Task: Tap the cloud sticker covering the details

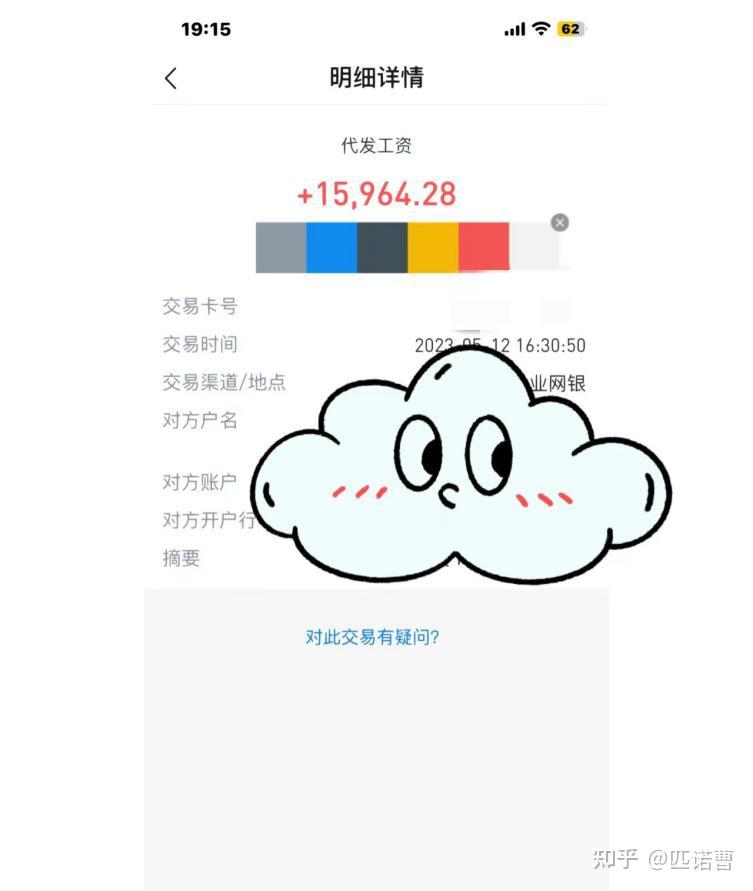Action: click(460, 470)
